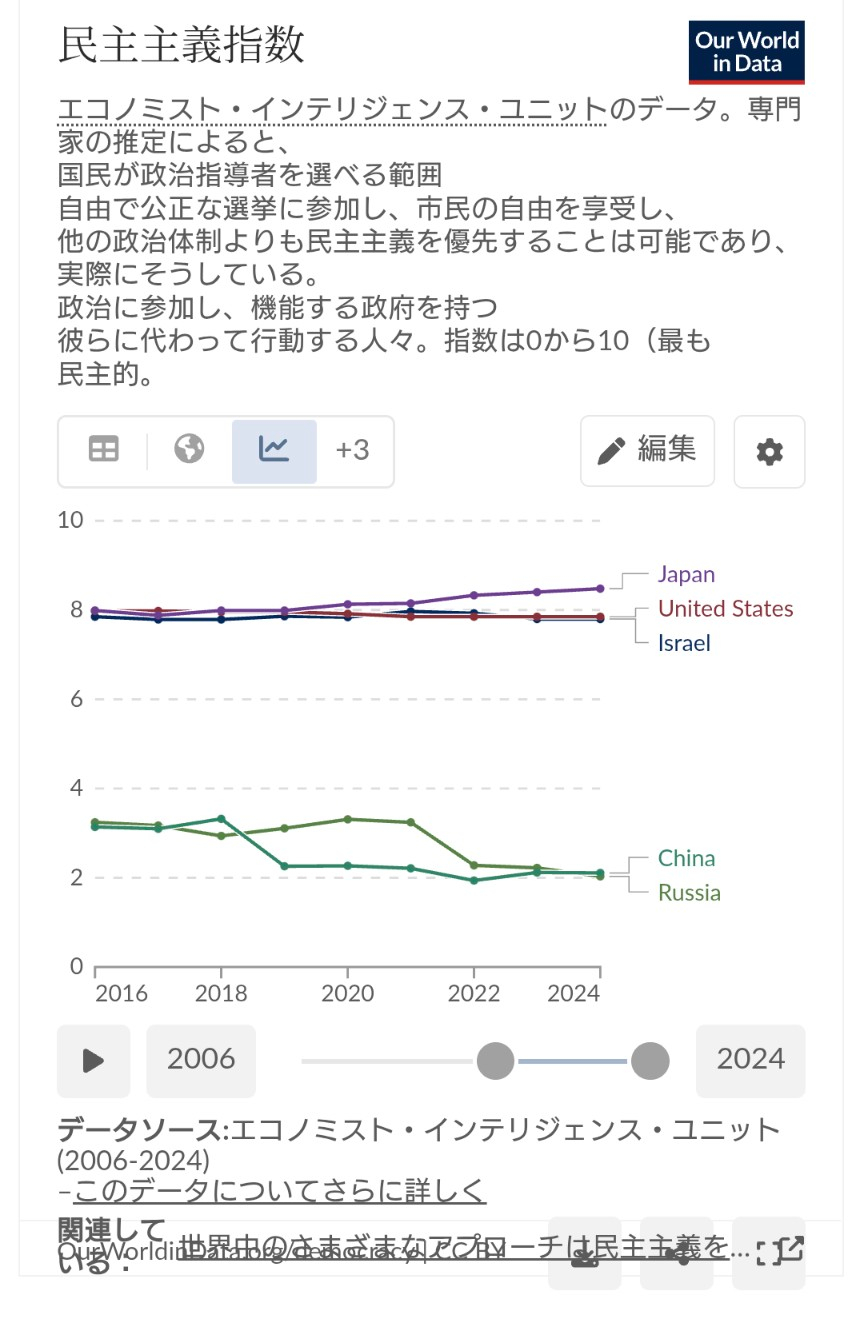The width and height of the screenshot is (864, 1327).
Task: Select the line chart view tab
Action: (x=274, y=451)
